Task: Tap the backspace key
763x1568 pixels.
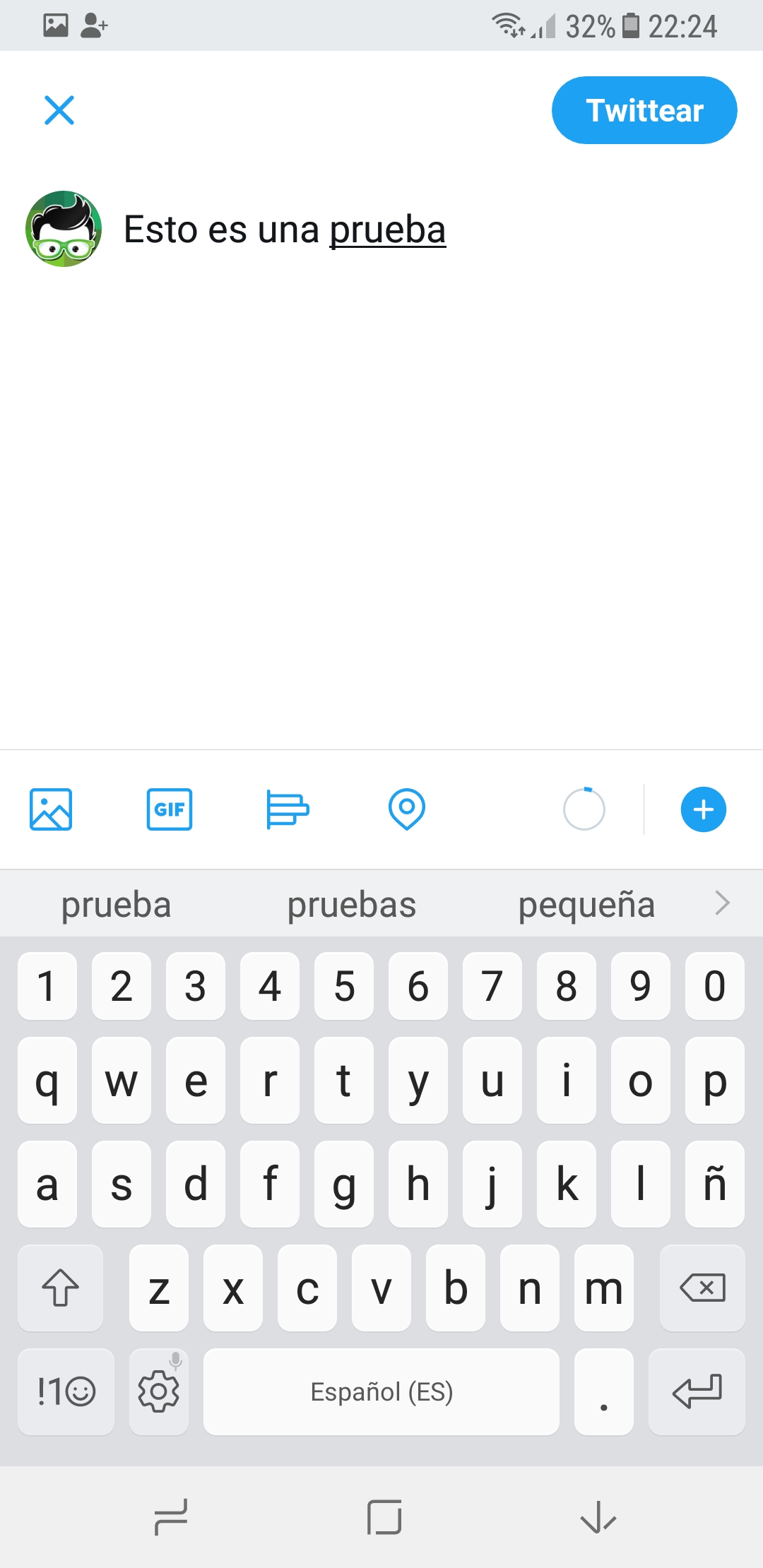Action: tap(702, 1288)
